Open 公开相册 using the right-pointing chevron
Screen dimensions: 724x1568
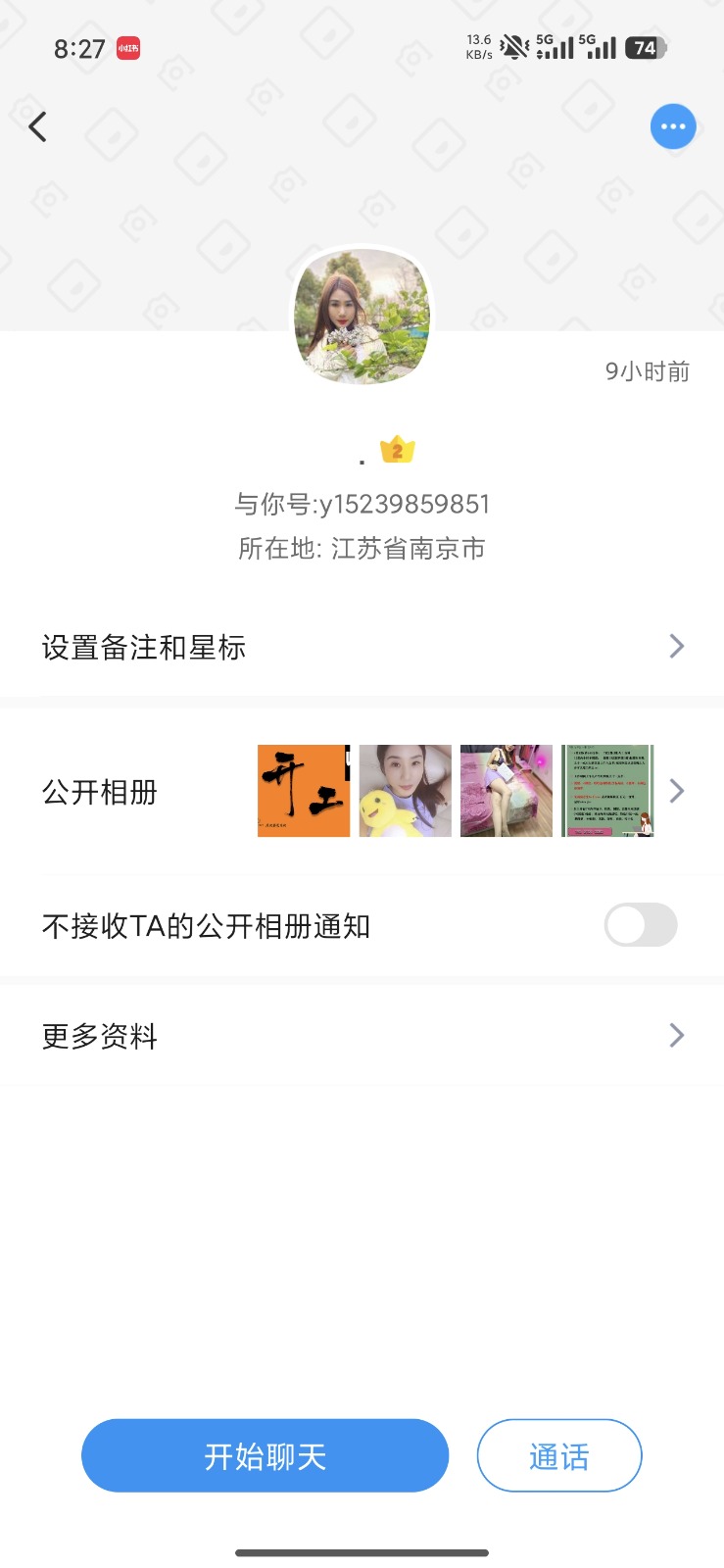pyautogui.click(x=676, y=791)
